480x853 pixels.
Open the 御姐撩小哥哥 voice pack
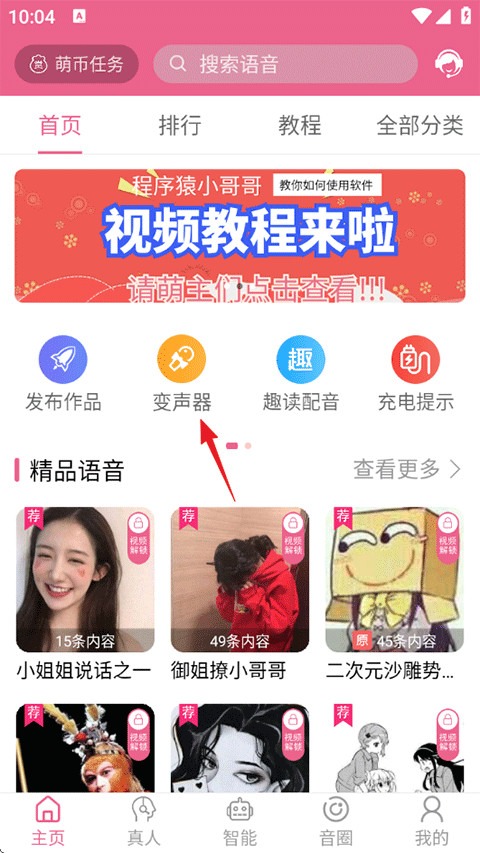click(x=240, y=595)
